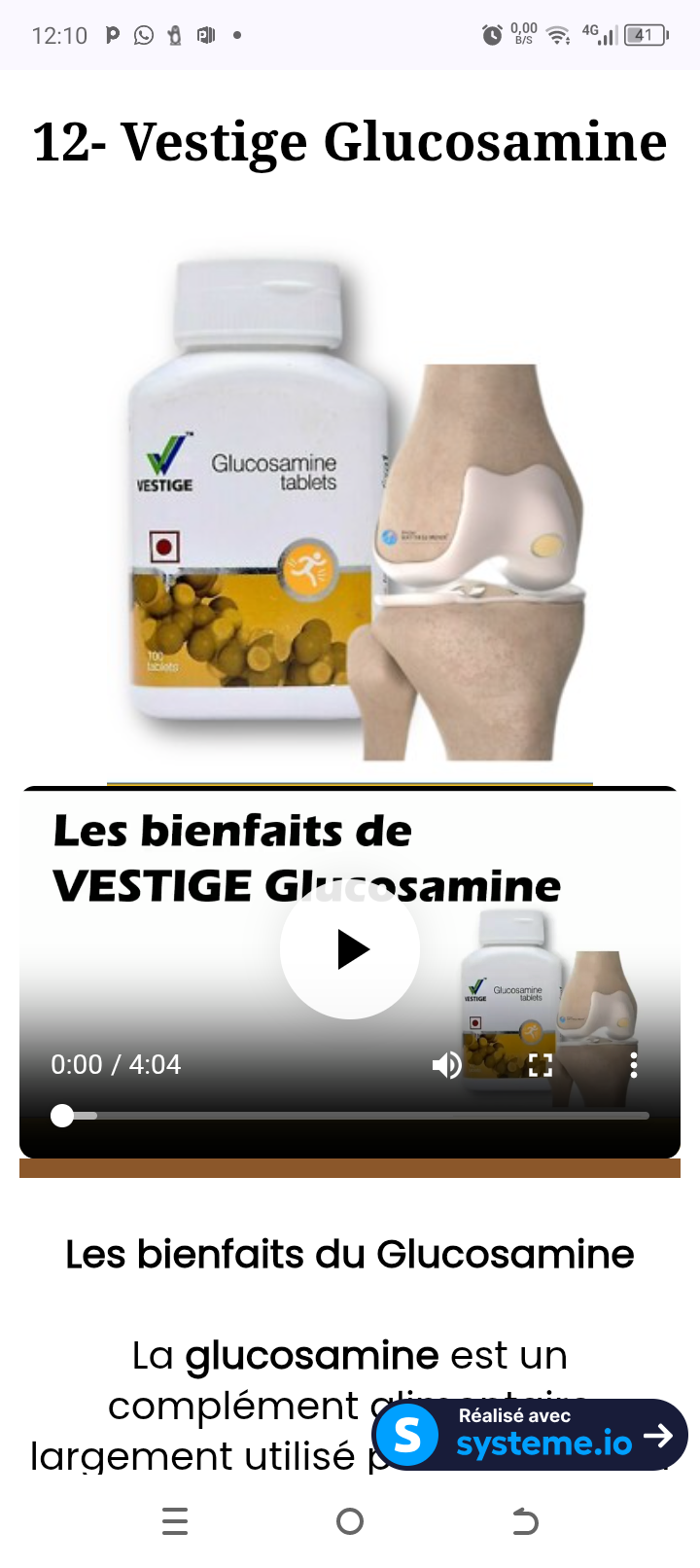Mute the video sound

(x=446, y=1065)
